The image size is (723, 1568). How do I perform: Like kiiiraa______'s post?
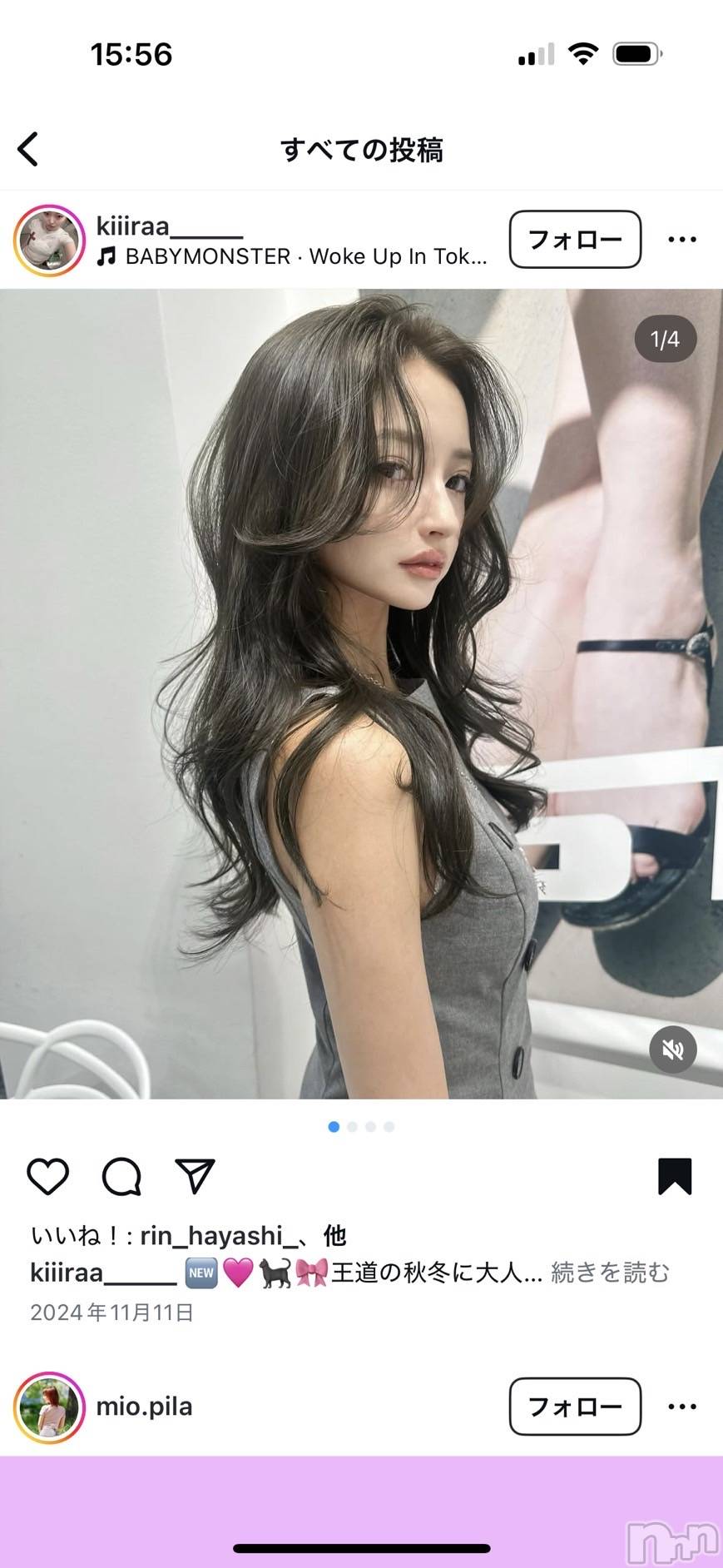tap(47, 1177)
